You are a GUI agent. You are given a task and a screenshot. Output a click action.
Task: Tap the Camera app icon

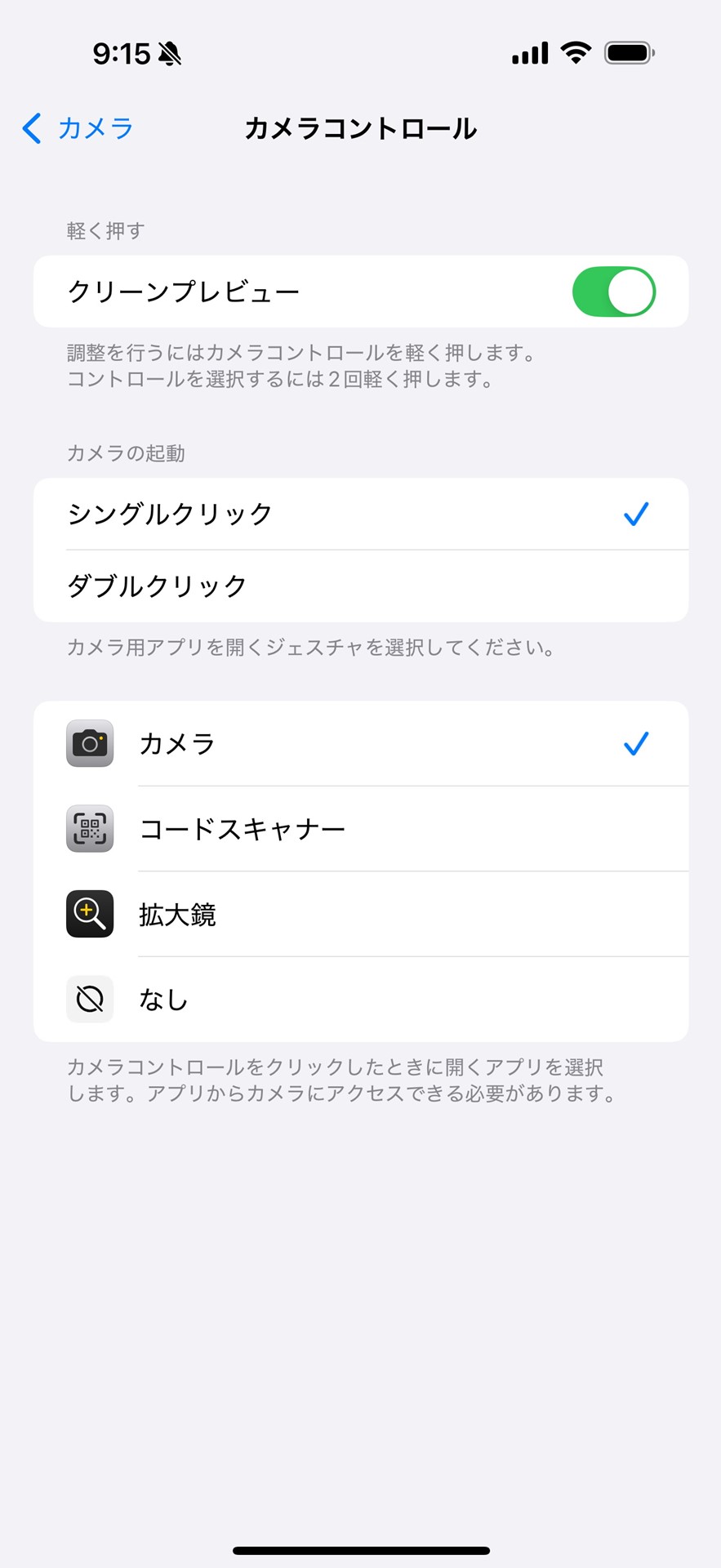89,743
